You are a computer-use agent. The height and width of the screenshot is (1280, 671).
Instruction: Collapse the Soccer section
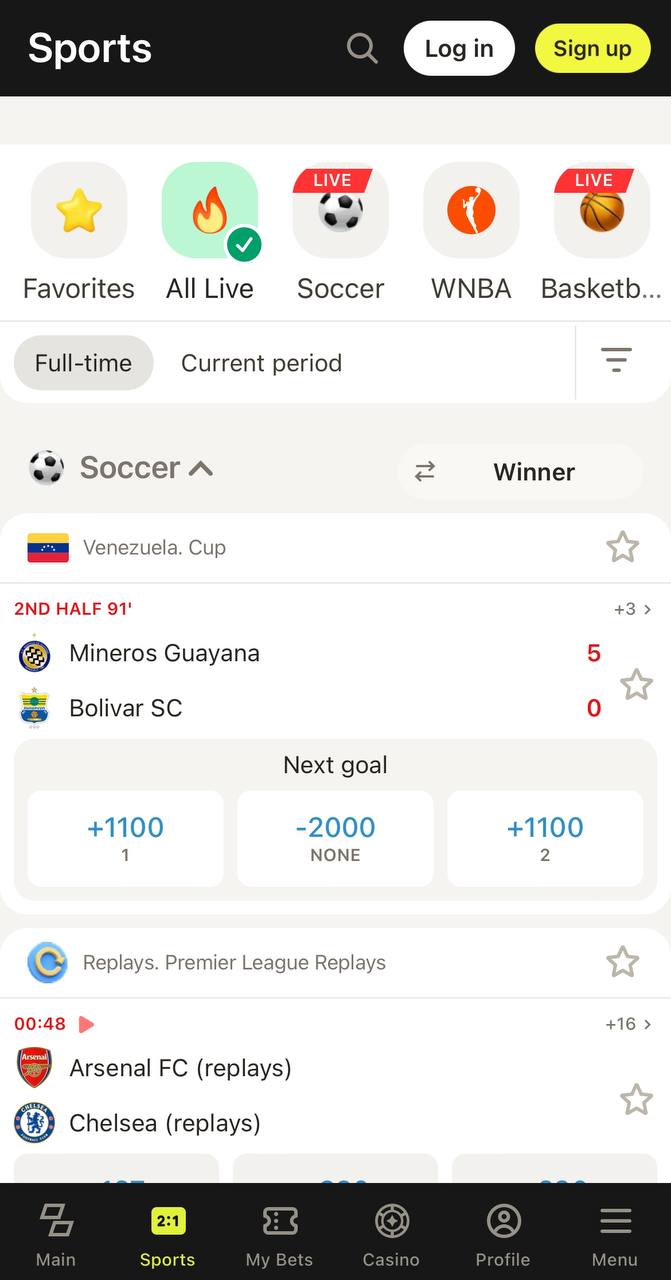(x=146, y=468)
